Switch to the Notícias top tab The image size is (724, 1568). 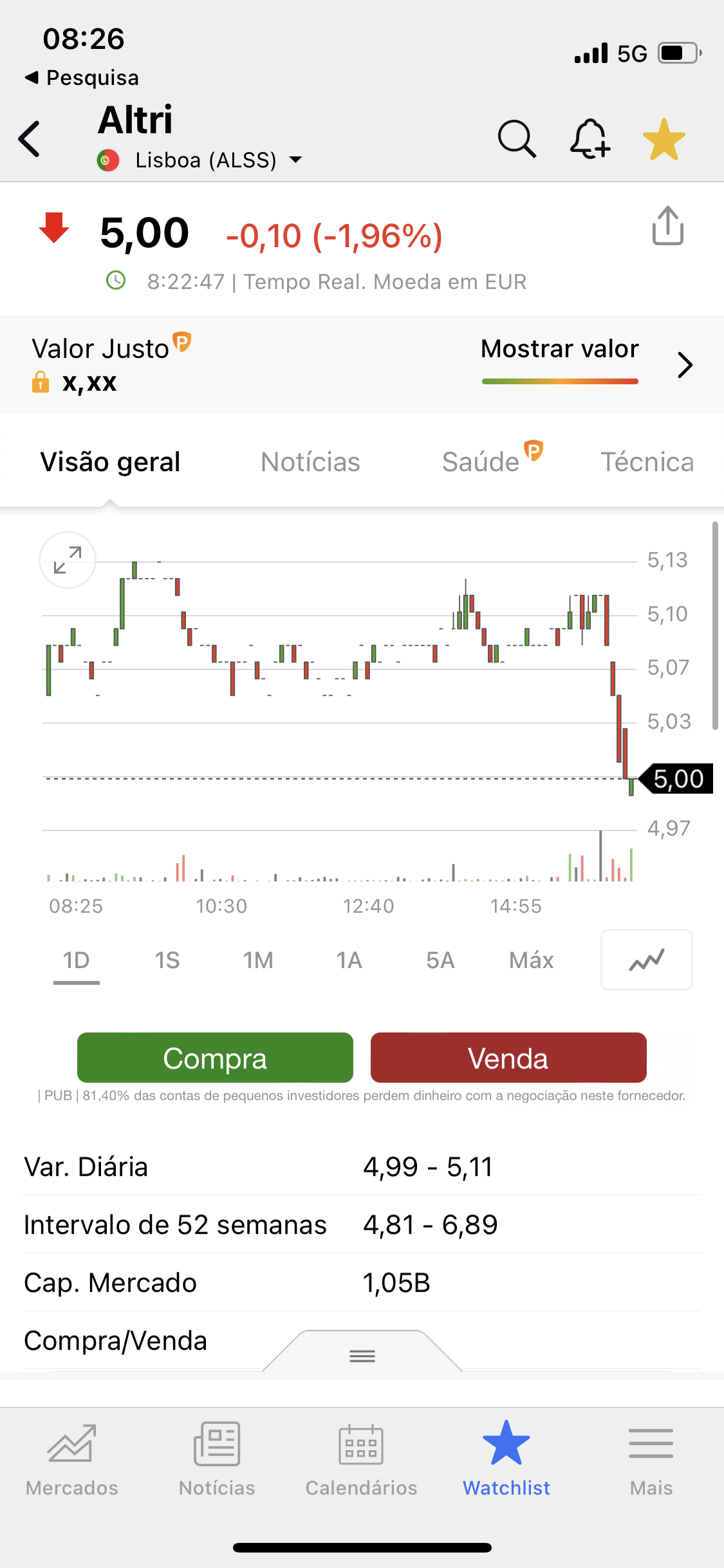click(x=310, y=462)
